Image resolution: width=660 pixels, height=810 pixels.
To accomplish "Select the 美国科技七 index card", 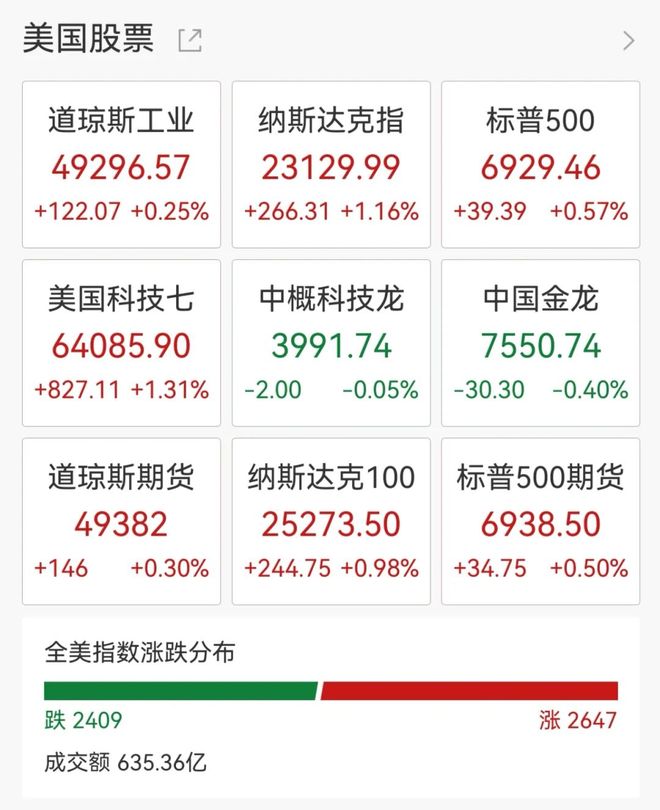I will pyautogui.click(x=121, y=343).
